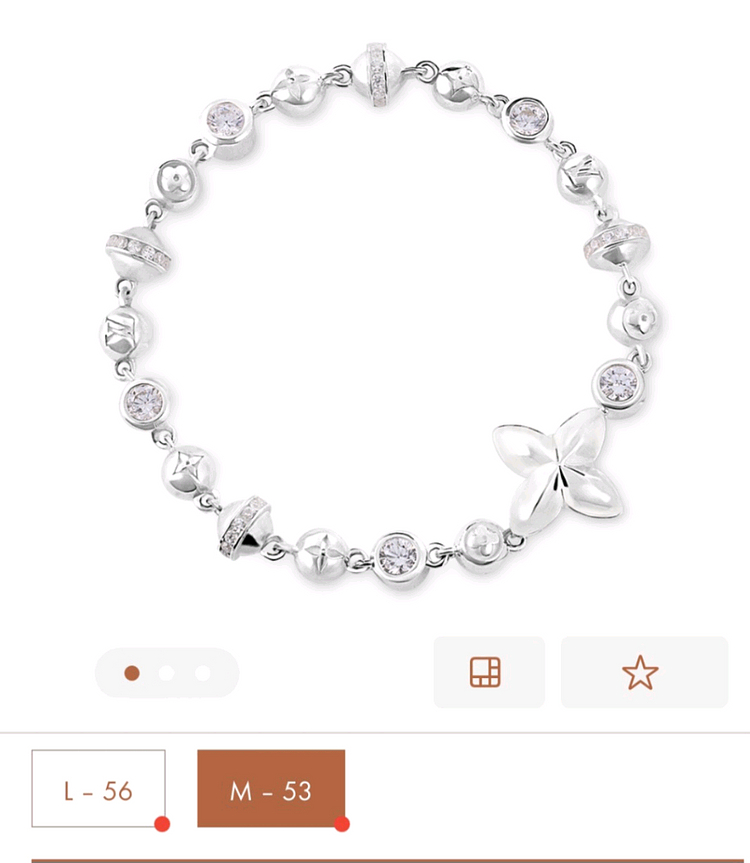Add bracelet to favorites with star

(643, 672)
